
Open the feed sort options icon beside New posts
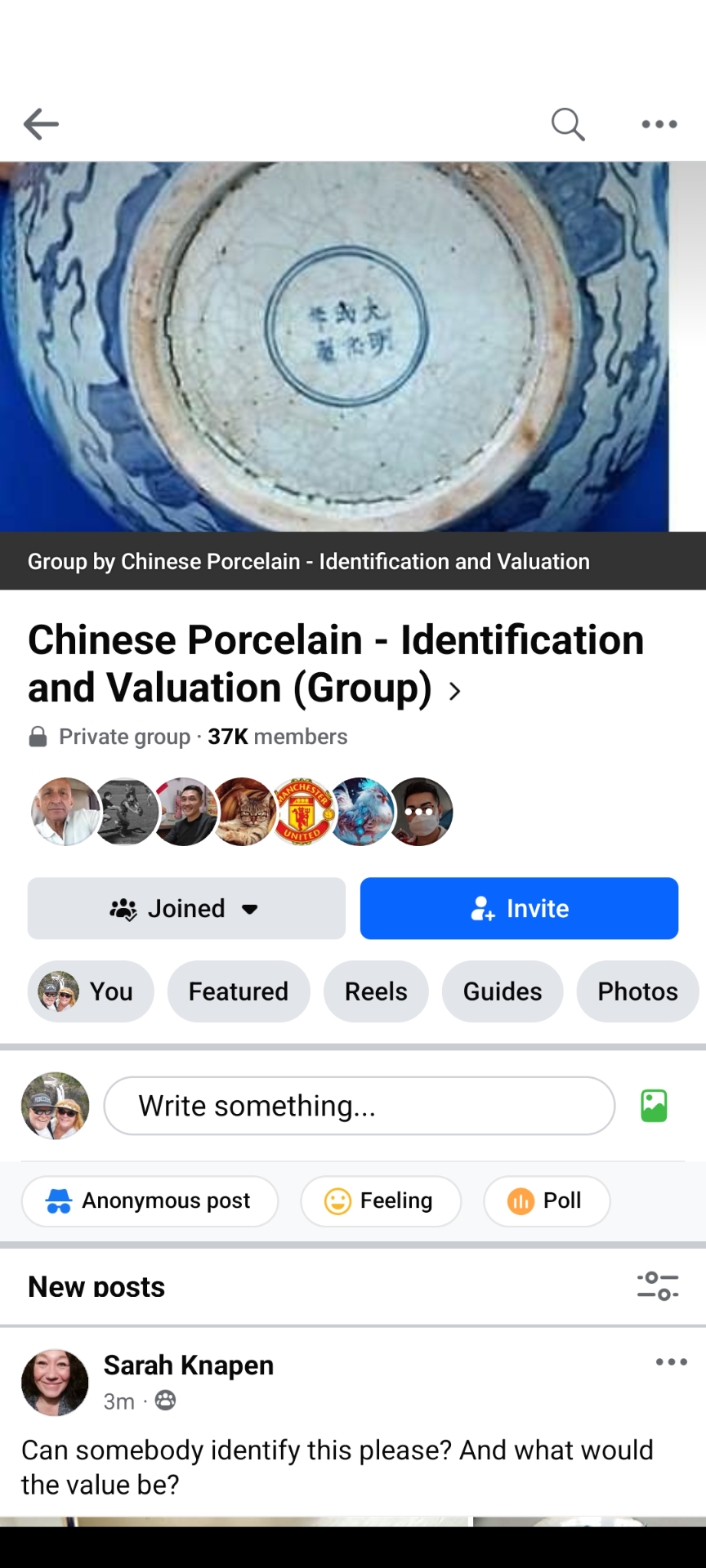(658, 1286)
